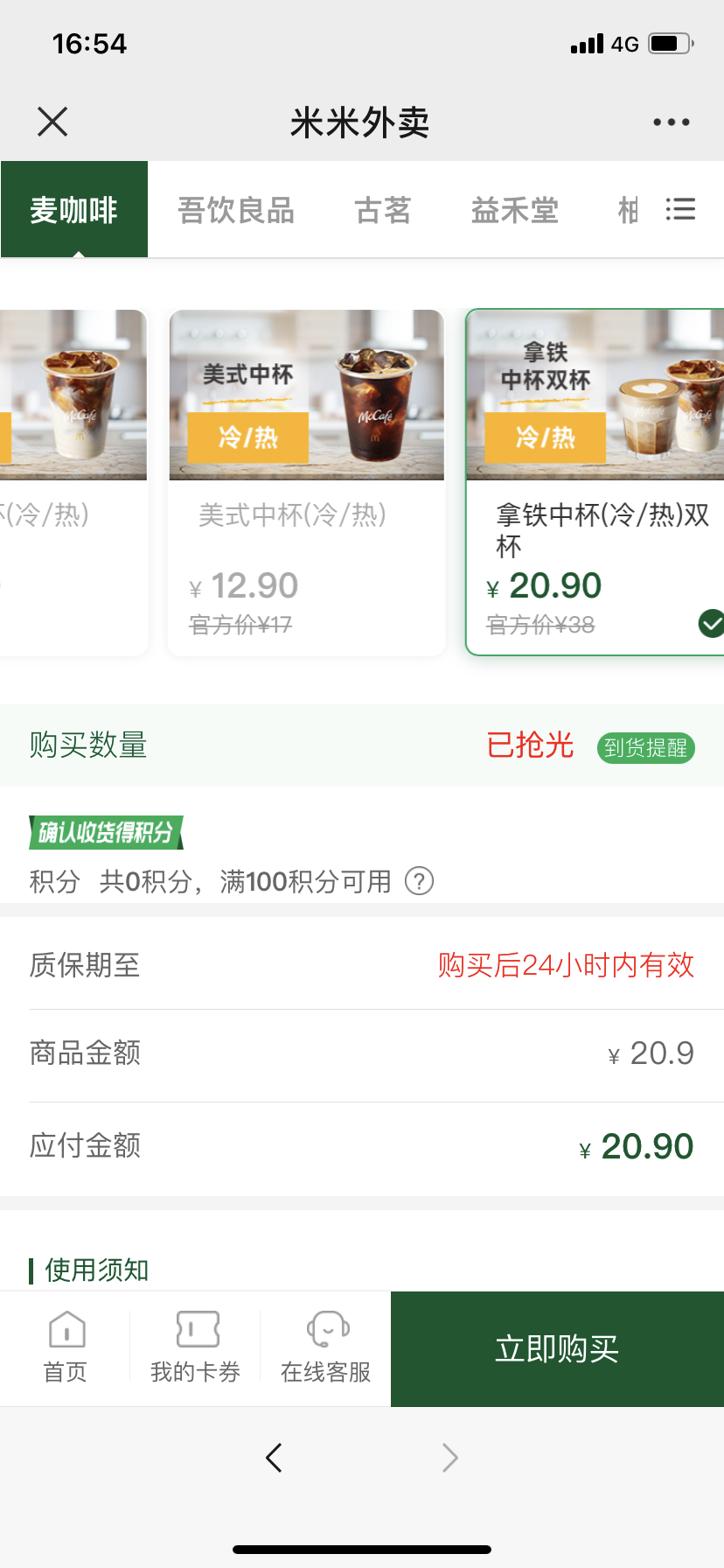Tap 立即购买 to buy now
Image resolution: width=724 pixels, height=1568 pixels.
coord(557,1348)
